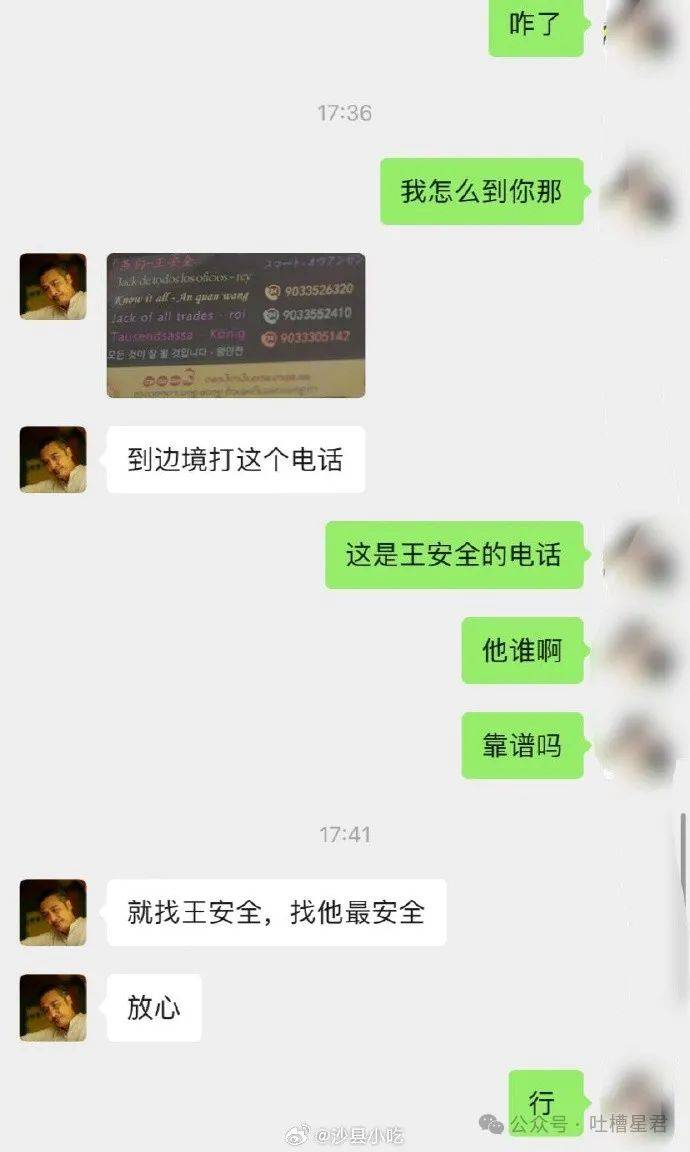This screenshot has width=690, height=1152.
Task: Open the business card photo message
Action: 235,325
